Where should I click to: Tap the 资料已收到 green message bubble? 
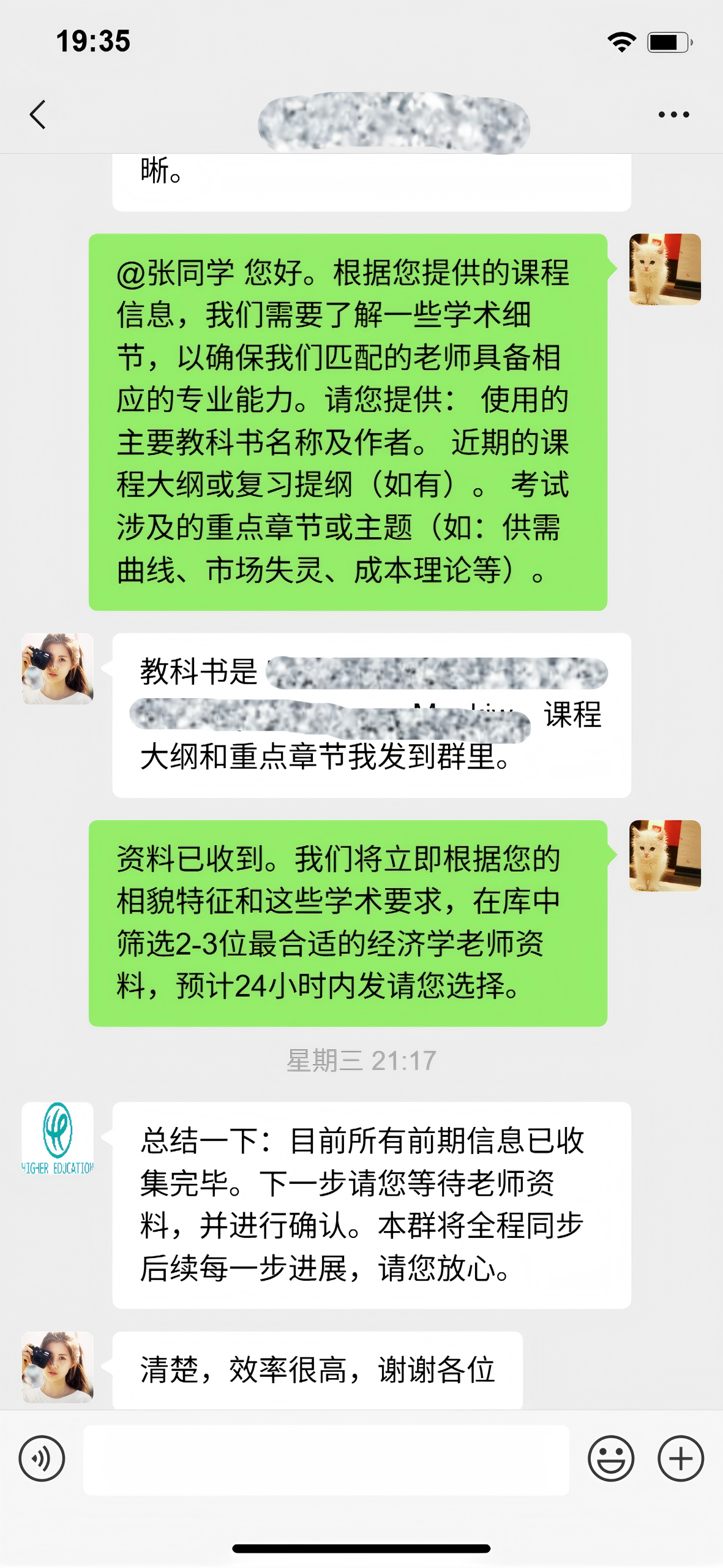349,925
